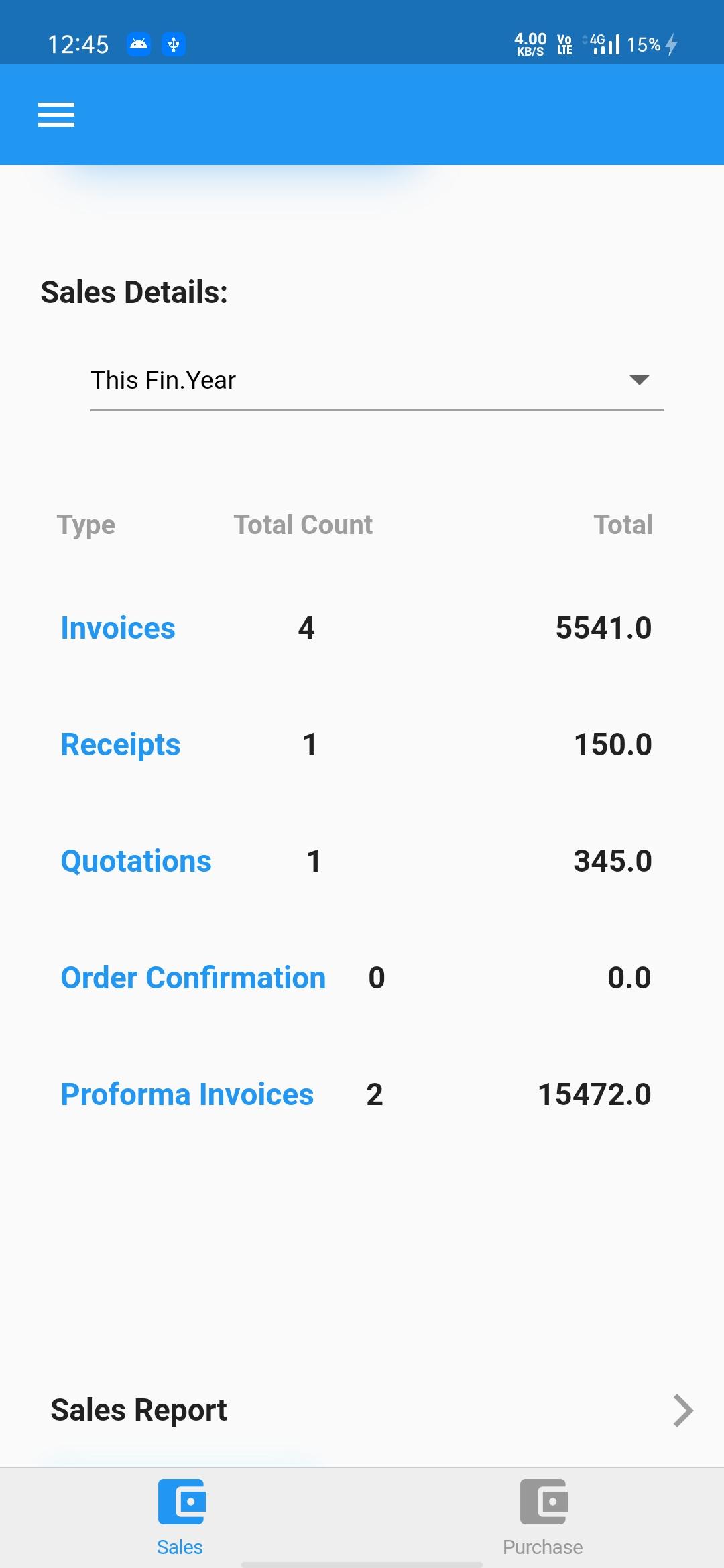Select the Sales tab

tap(180, 1518)
